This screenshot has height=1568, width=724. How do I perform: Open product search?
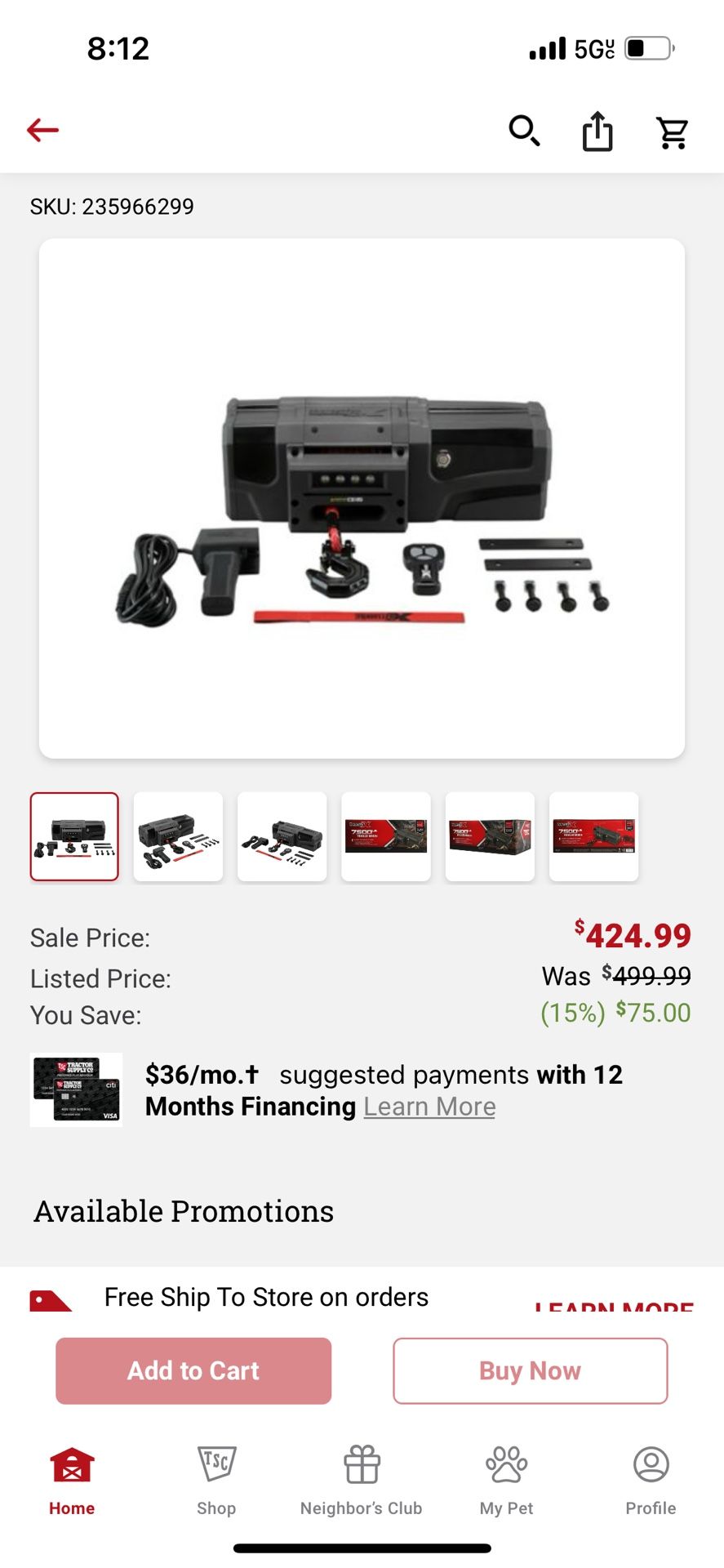click(x=524, y=131)
